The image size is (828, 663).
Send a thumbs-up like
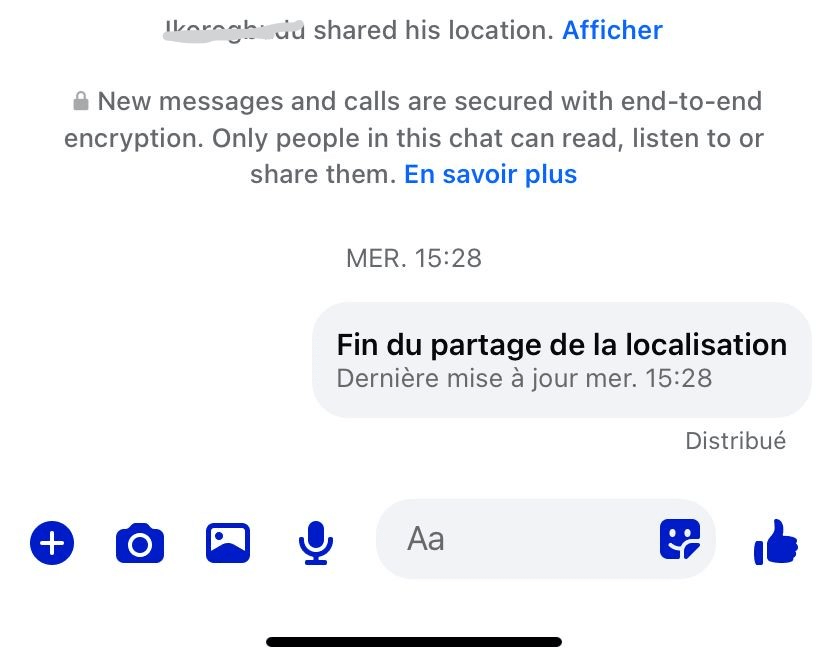775,543
